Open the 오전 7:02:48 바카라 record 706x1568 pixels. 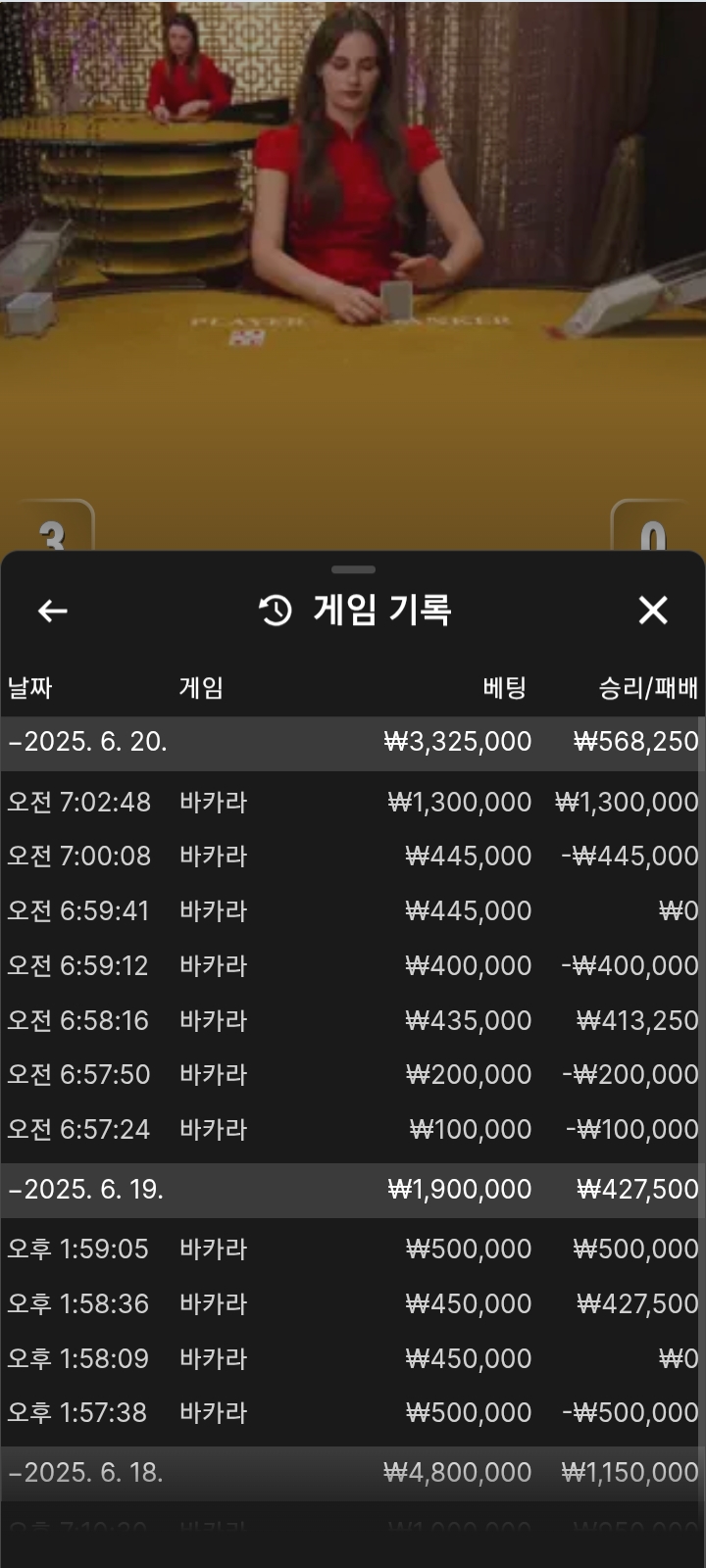pyautogui.click(x=353, y=803)
